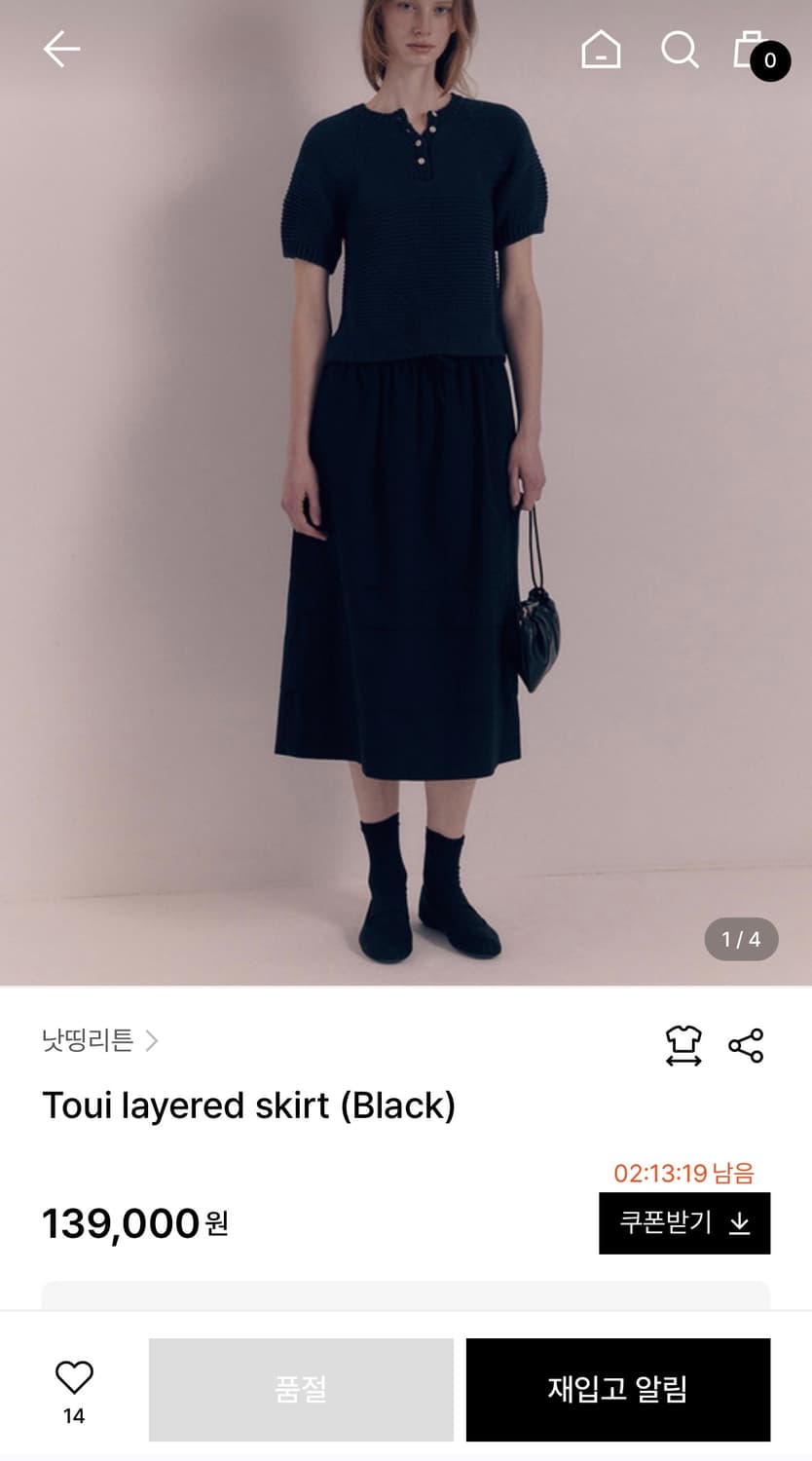
Task: Tap the back arrow at top left
Action: pos(60,49)
